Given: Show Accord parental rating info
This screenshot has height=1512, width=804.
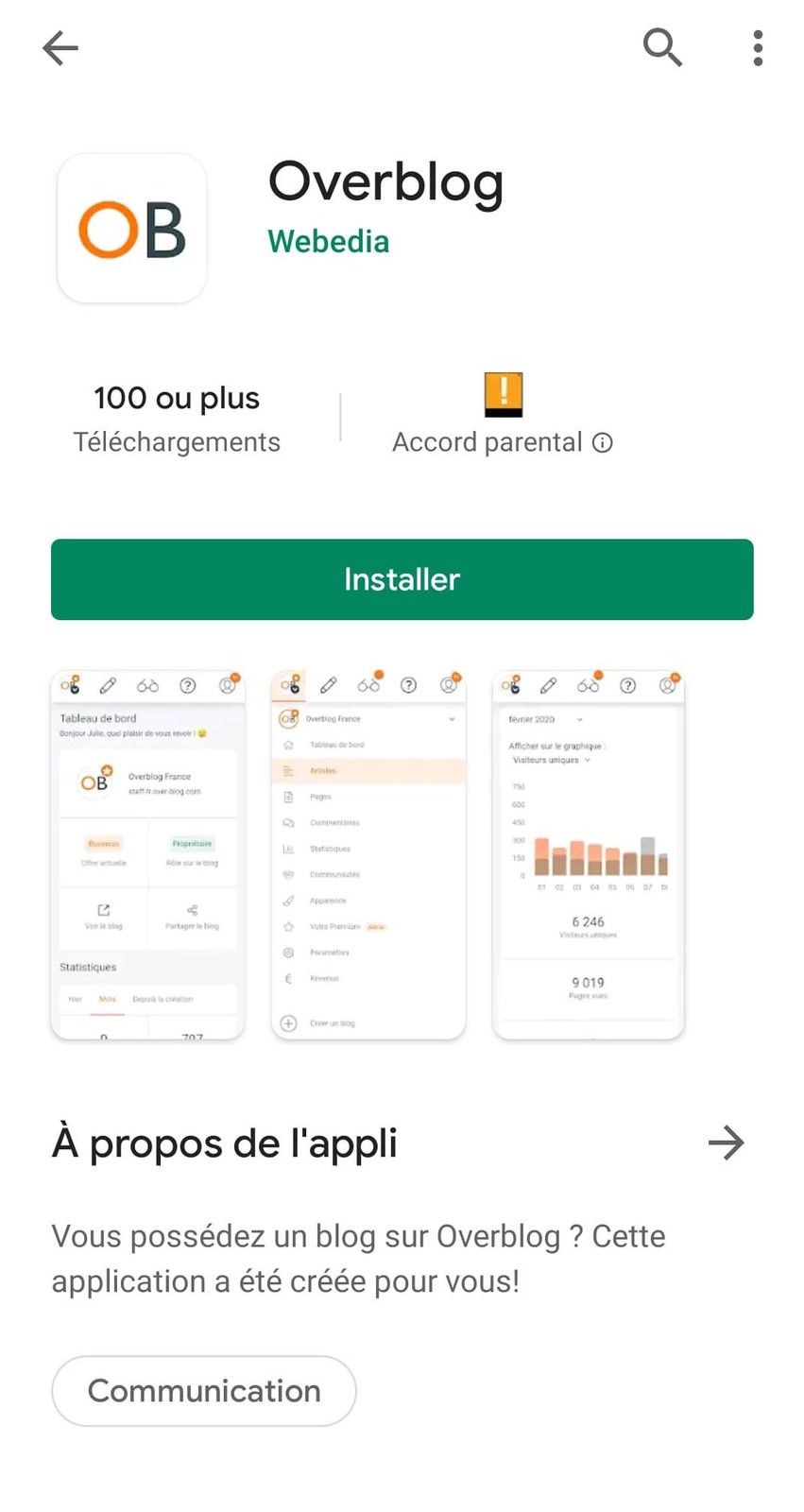Looking at the screenshot, I should pos(603,442).
